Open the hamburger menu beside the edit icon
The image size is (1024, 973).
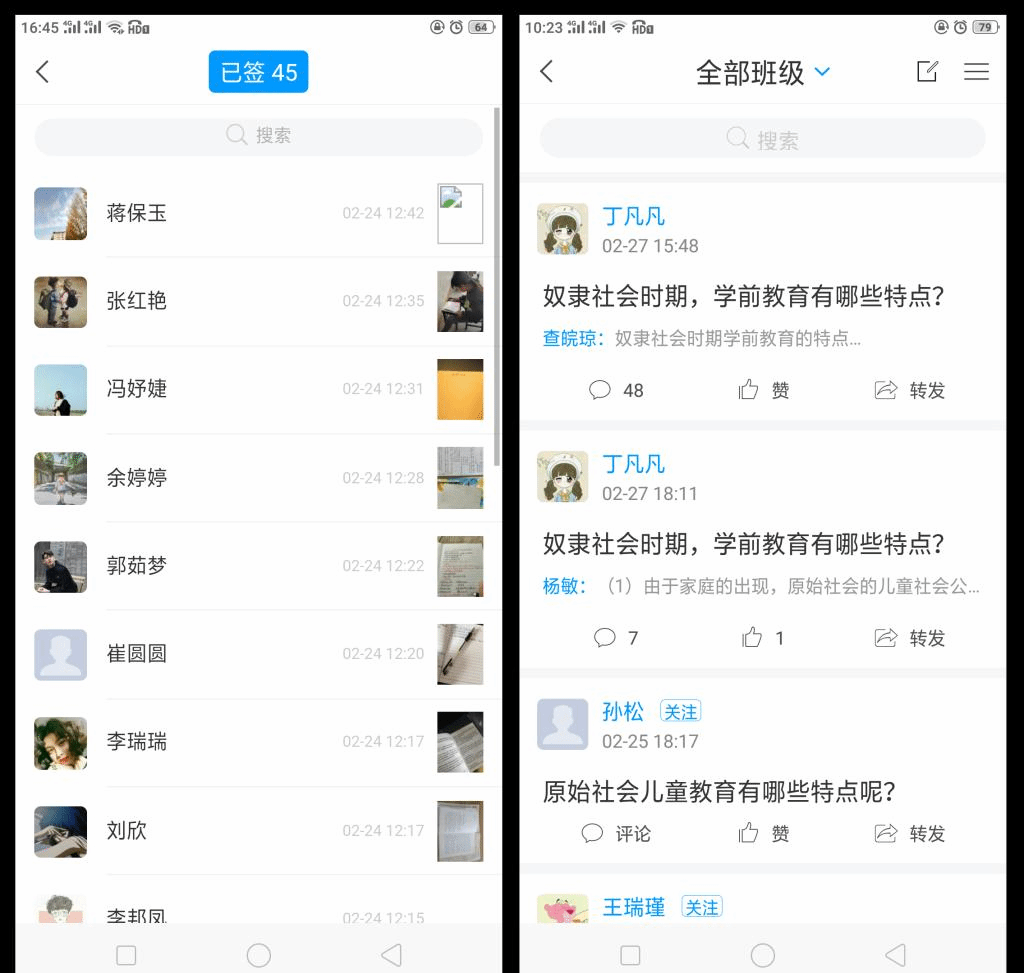[976, 72]
